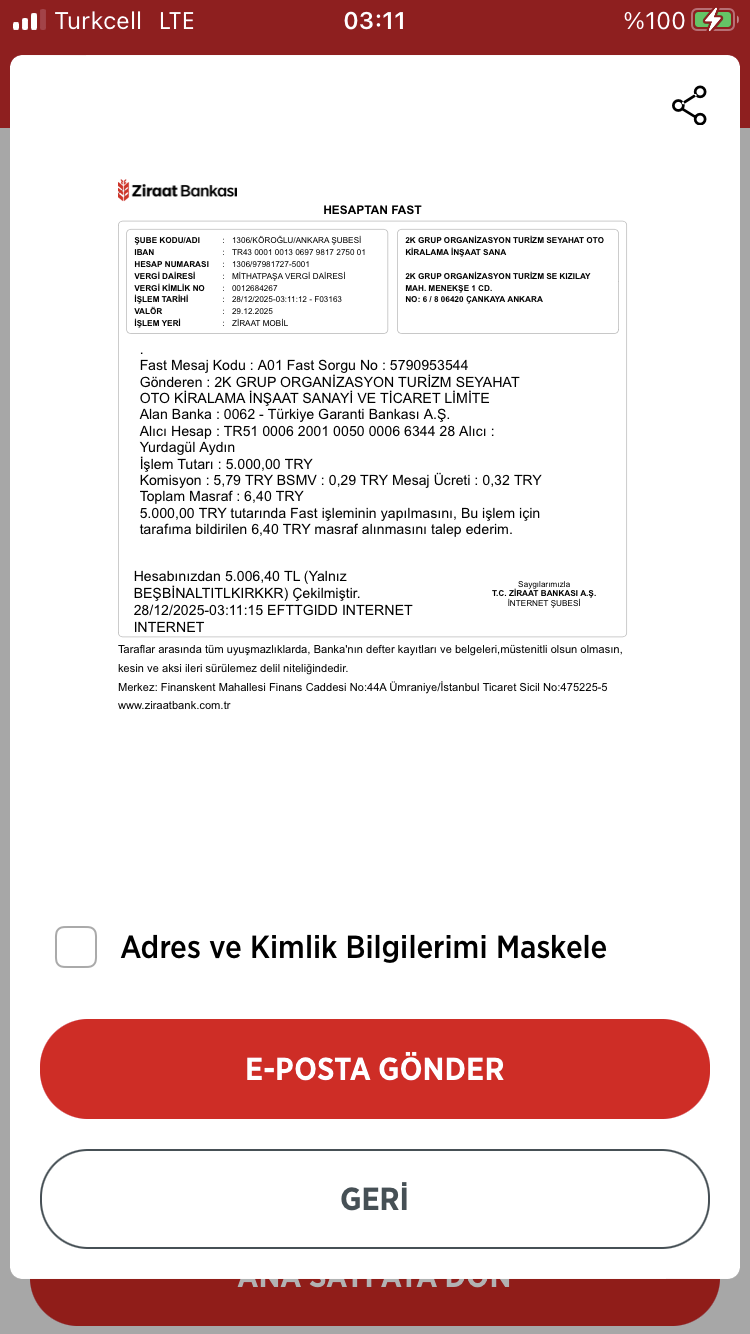The height and width of the screenshot is (1334, 750).
Task: Check Adres ve Kimlik Bilgilerimi Maskele box
Action: (x=76, y=946)
